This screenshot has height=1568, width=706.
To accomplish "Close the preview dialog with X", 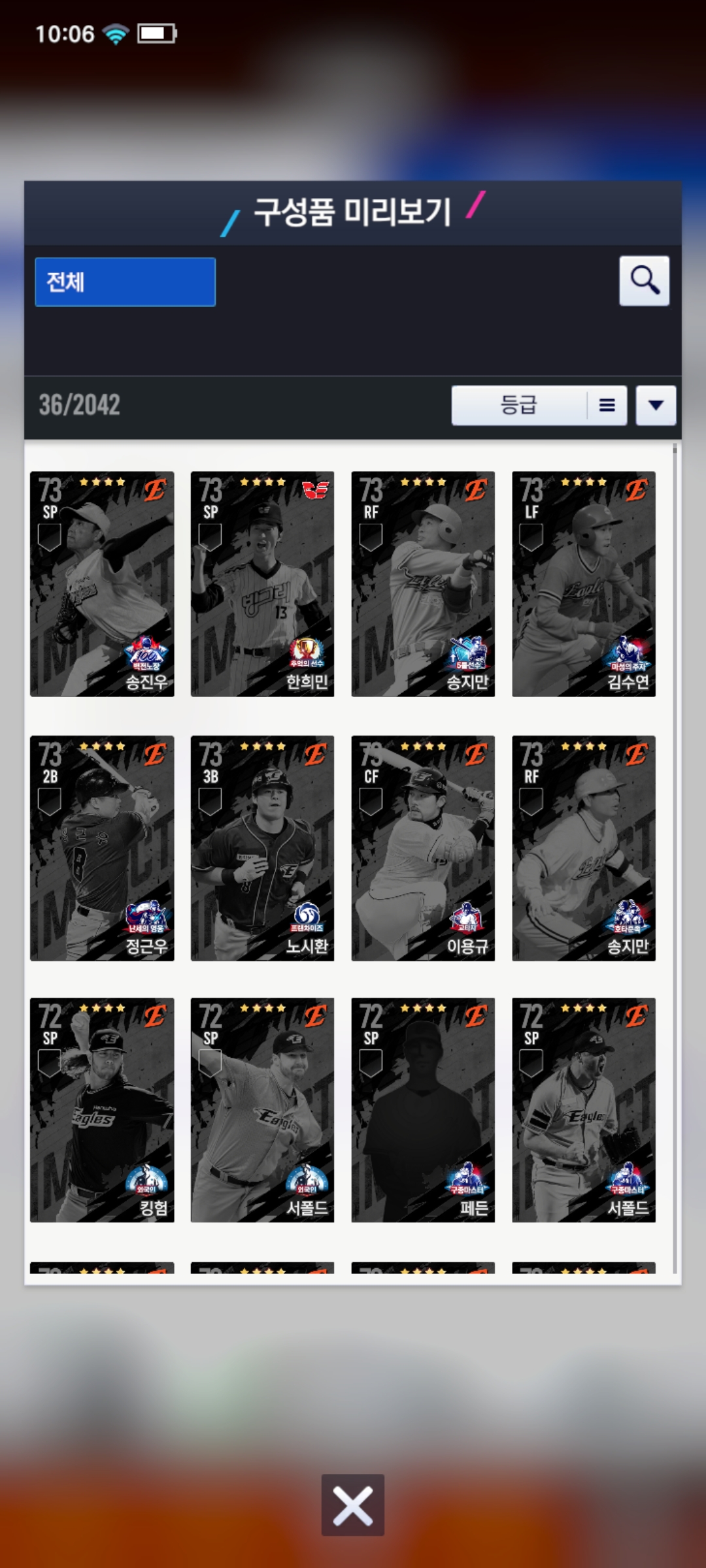I will tap(352, 1505).
